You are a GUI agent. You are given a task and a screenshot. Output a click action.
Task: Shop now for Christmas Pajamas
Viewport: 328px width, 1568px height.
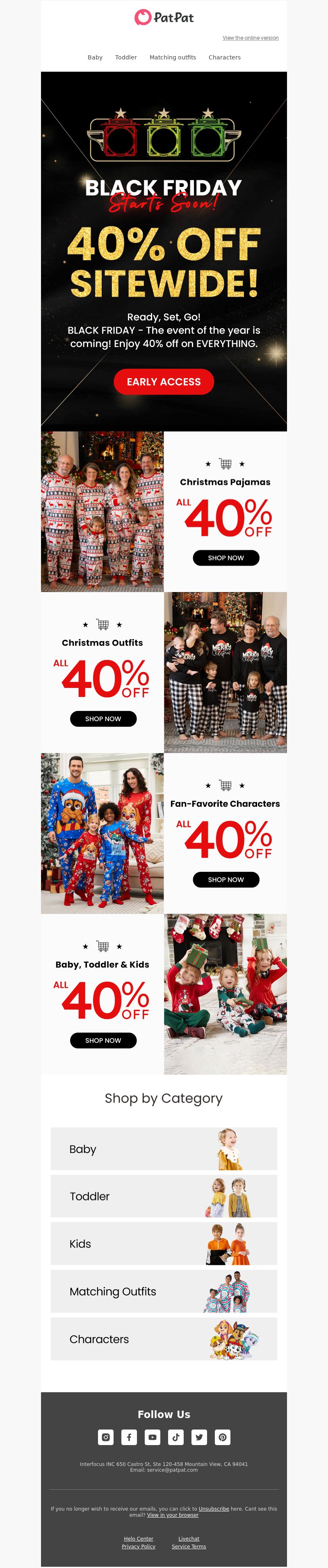point(225,558)
